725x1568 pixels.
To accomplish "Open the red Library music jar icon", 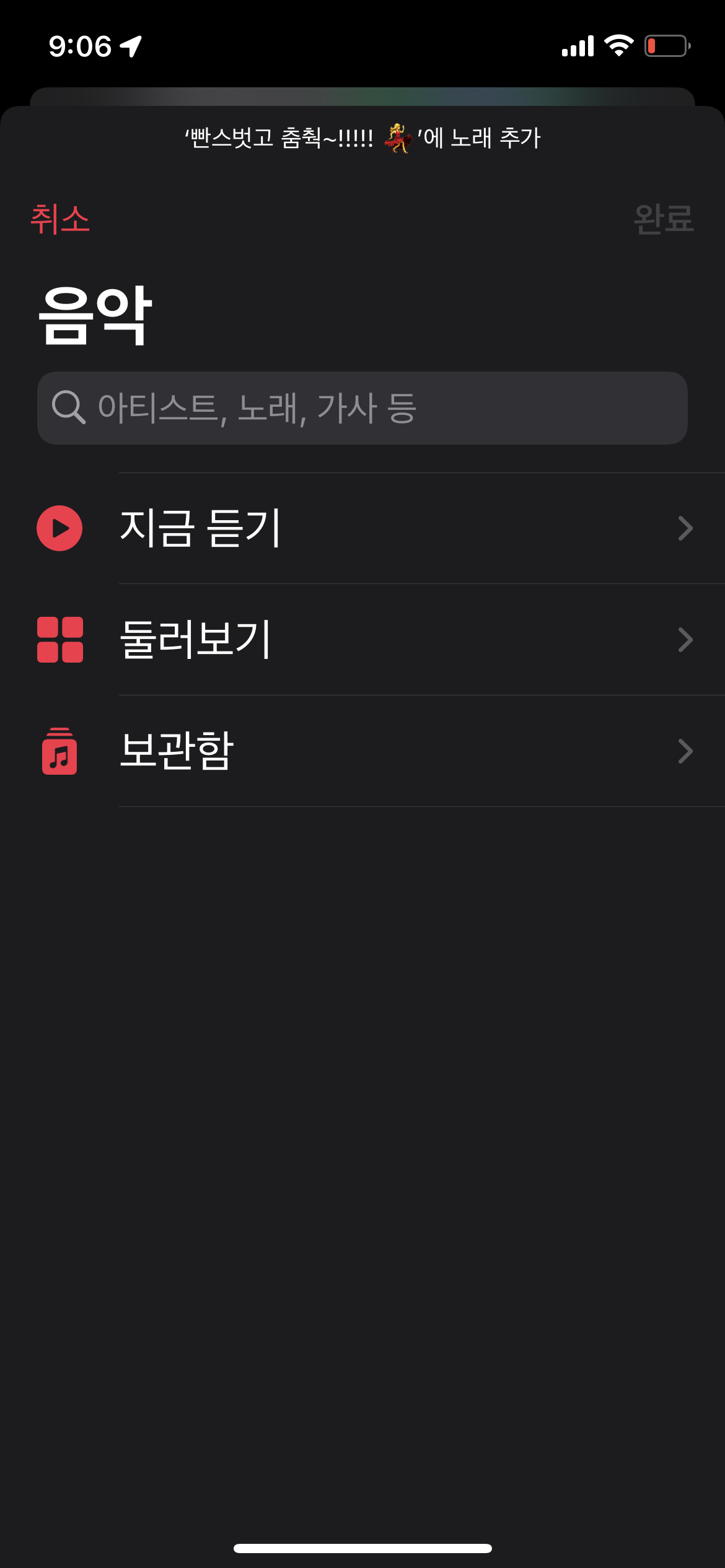I will (x=60, y=751).
